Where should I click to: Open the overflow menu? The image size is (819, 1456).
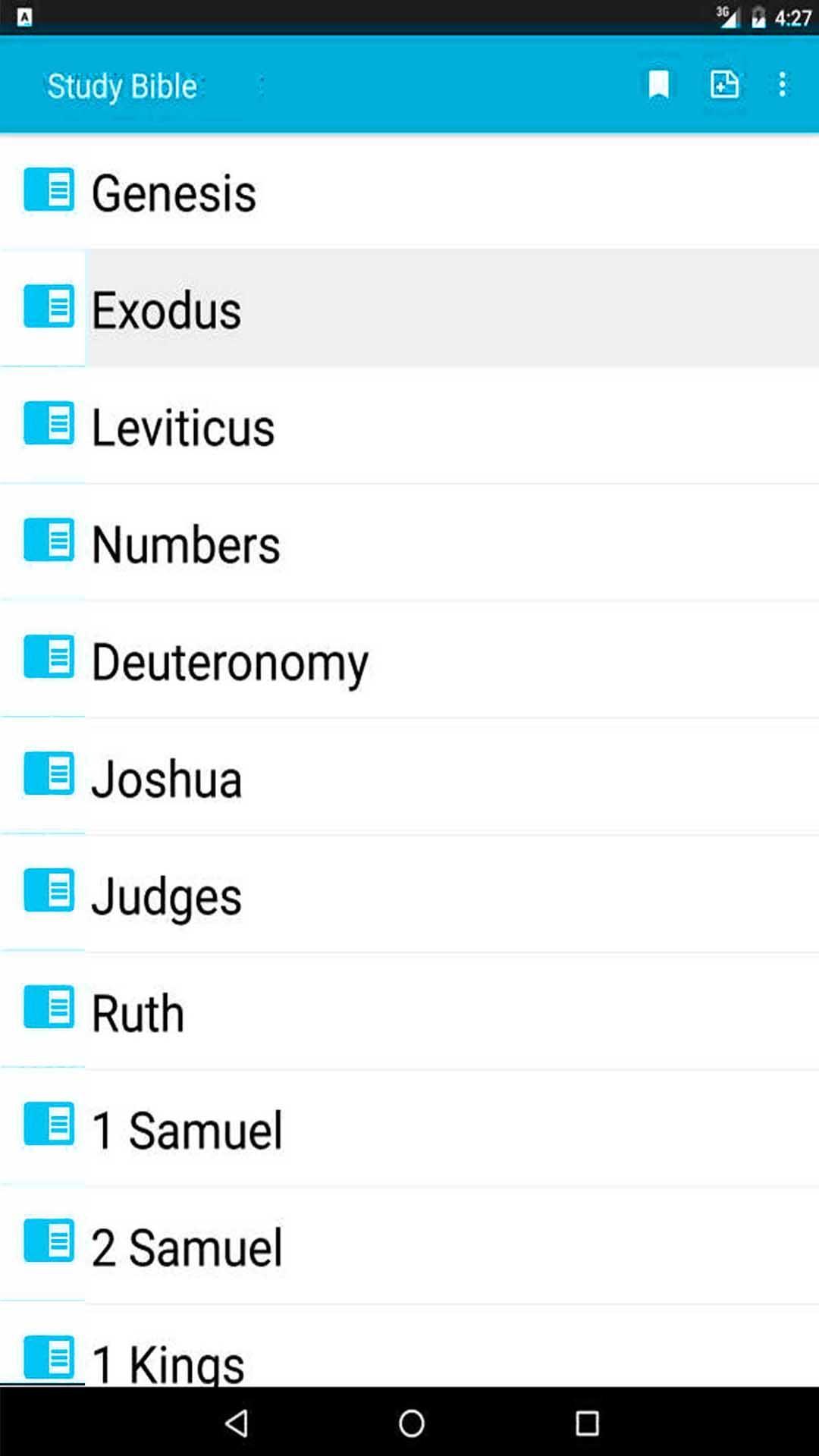click(783, 84)
